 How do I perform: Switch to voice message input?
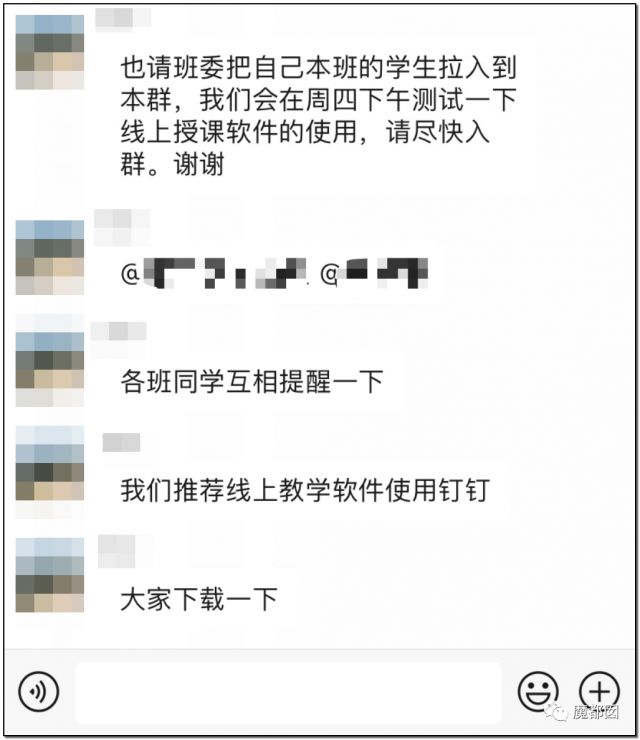[38, 691]
